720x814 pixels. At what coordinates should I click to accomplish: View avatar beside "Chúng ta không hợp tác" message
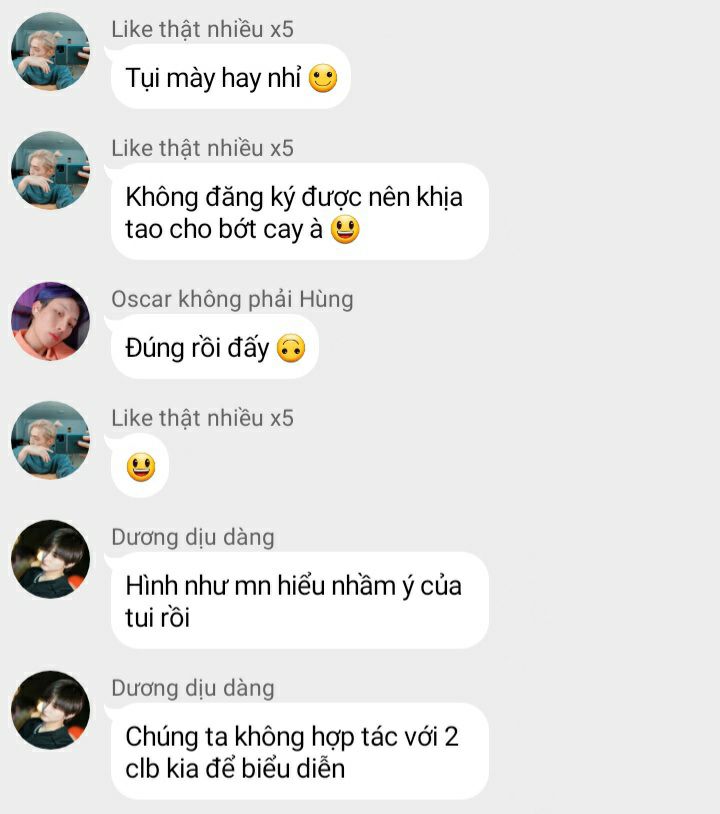[x=50, y=709]
